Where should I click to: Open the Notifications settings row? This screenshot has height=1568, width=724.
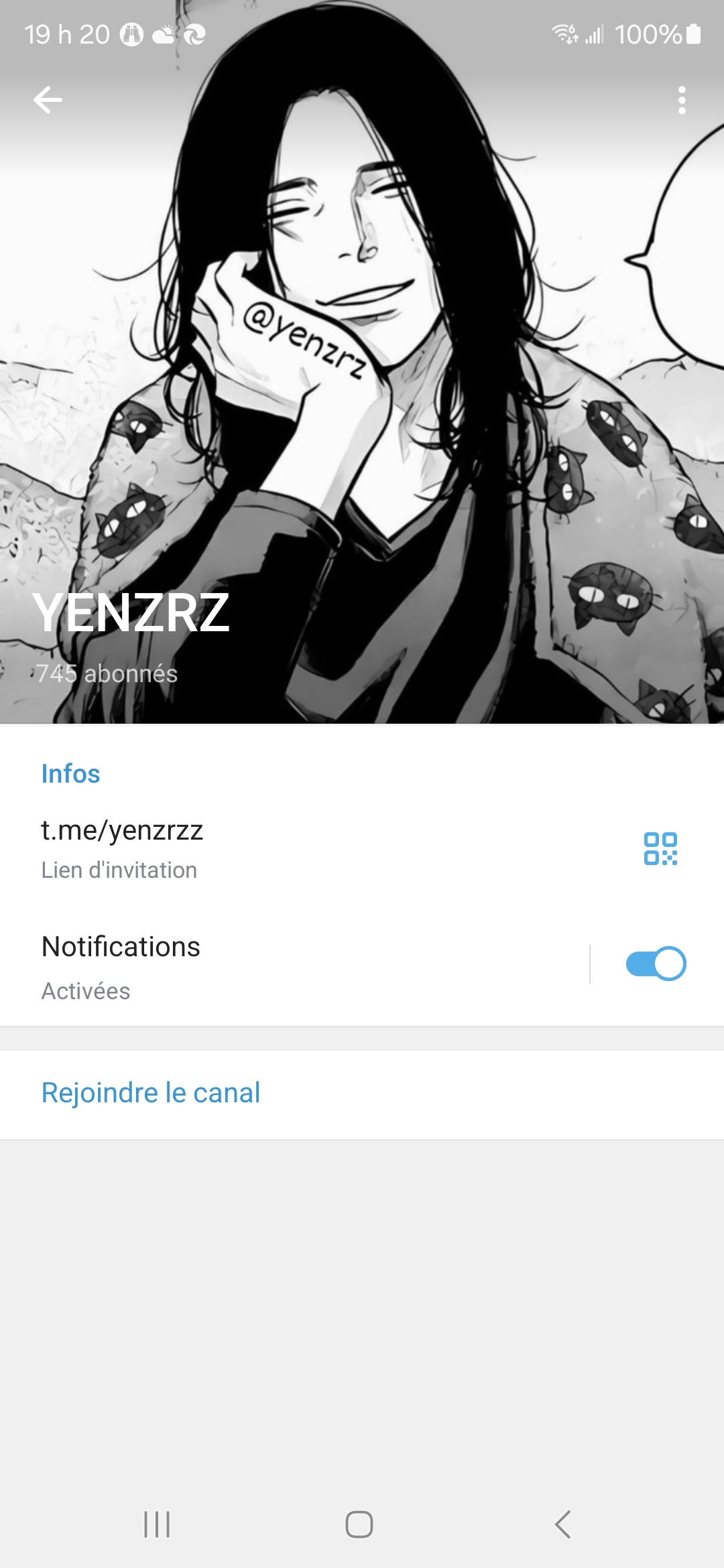(x=268, y=964)
